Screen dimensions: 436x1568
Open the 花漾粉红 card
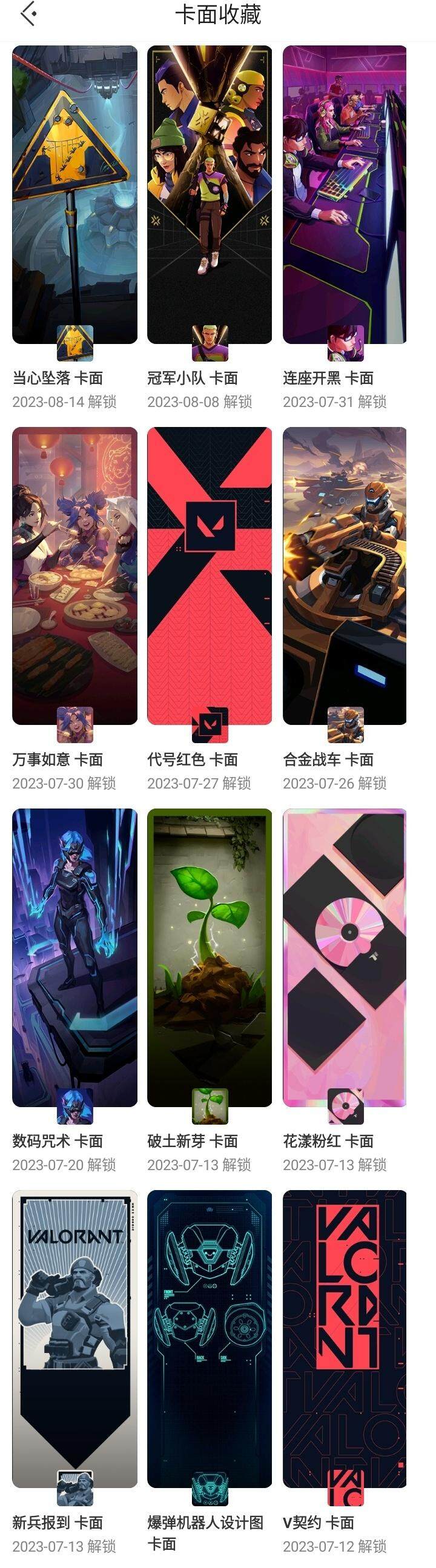pyautogui.click(x=345, y=957)
